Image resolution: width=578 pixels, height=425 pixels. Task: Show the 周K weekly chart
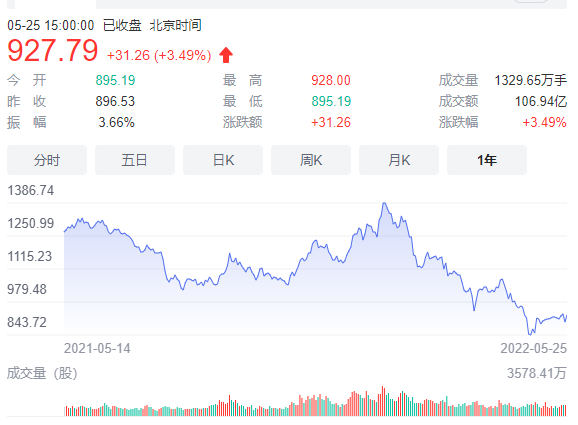point(311,160)
